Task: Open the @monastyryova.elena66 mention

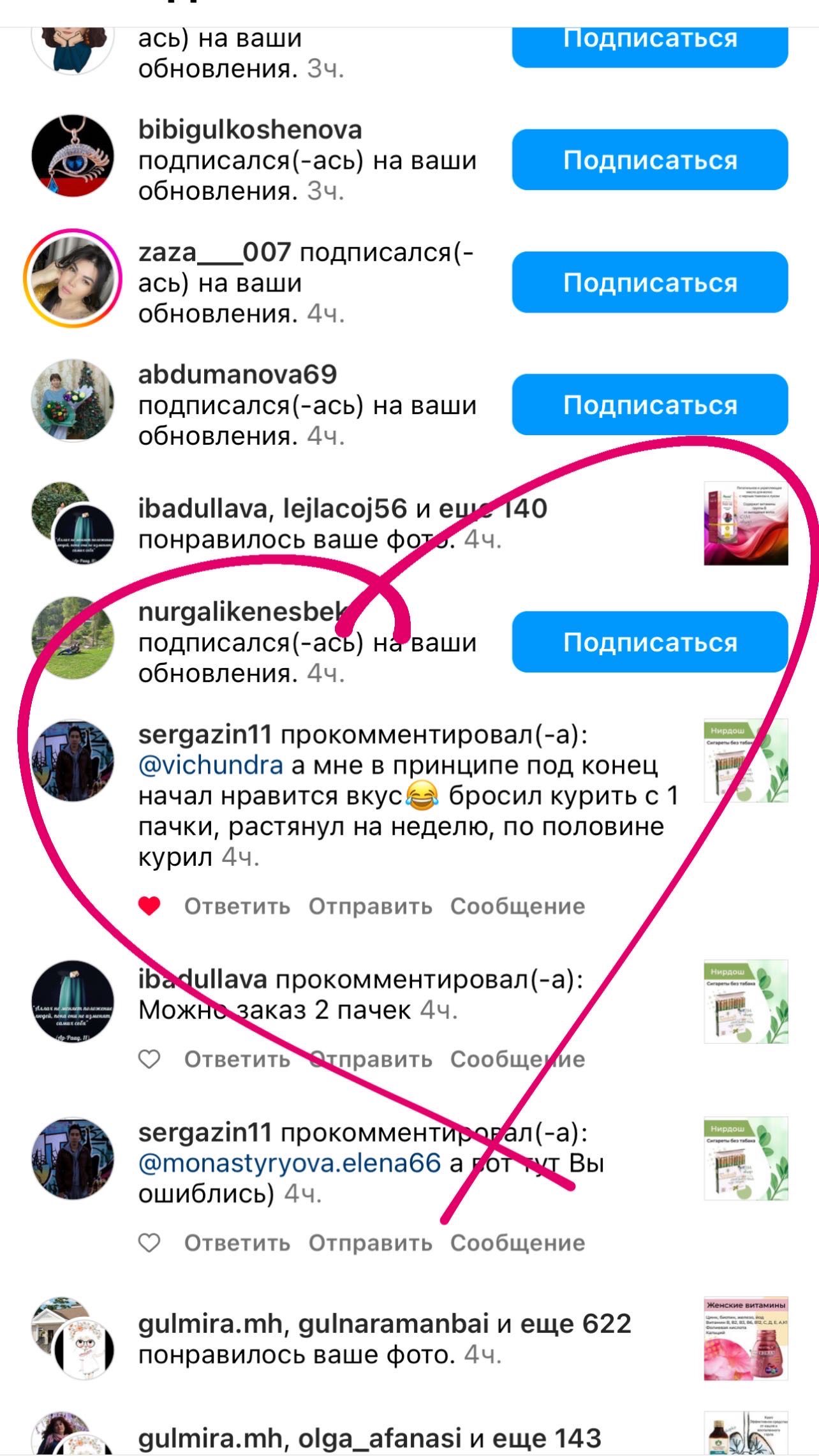Action: (x=290, y=1163)
